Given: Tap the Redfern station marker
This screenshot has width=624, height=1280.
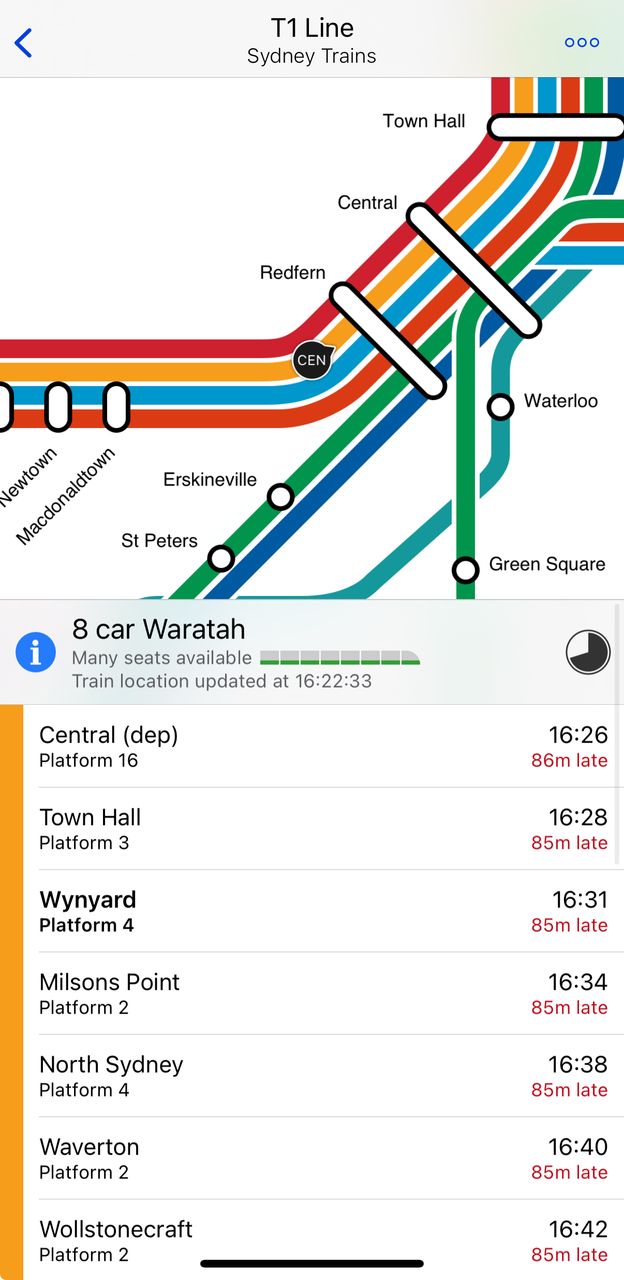Looking at the screenshot, I should (387, 340).
